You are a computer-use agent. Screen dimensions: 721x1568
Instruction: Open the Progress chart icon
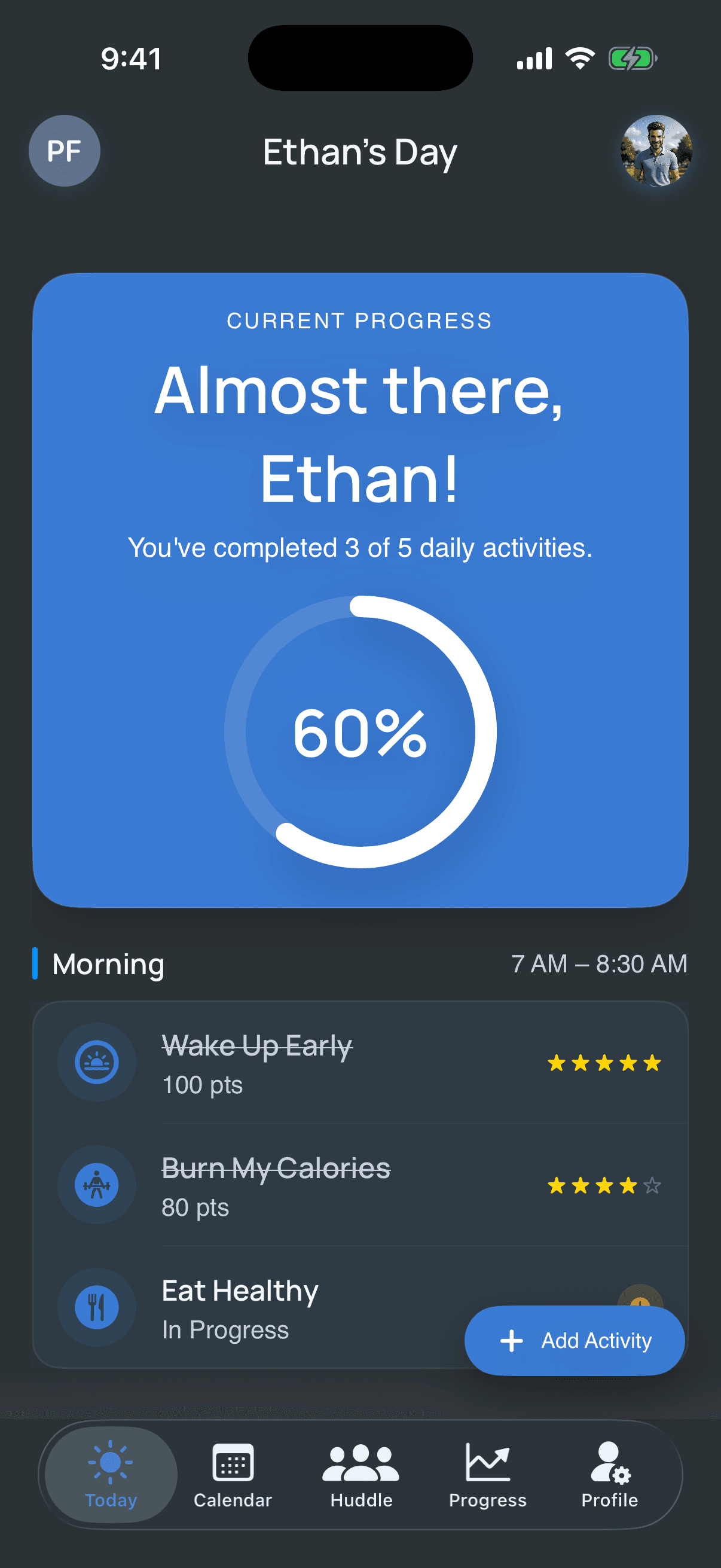tap(487, 1461)
